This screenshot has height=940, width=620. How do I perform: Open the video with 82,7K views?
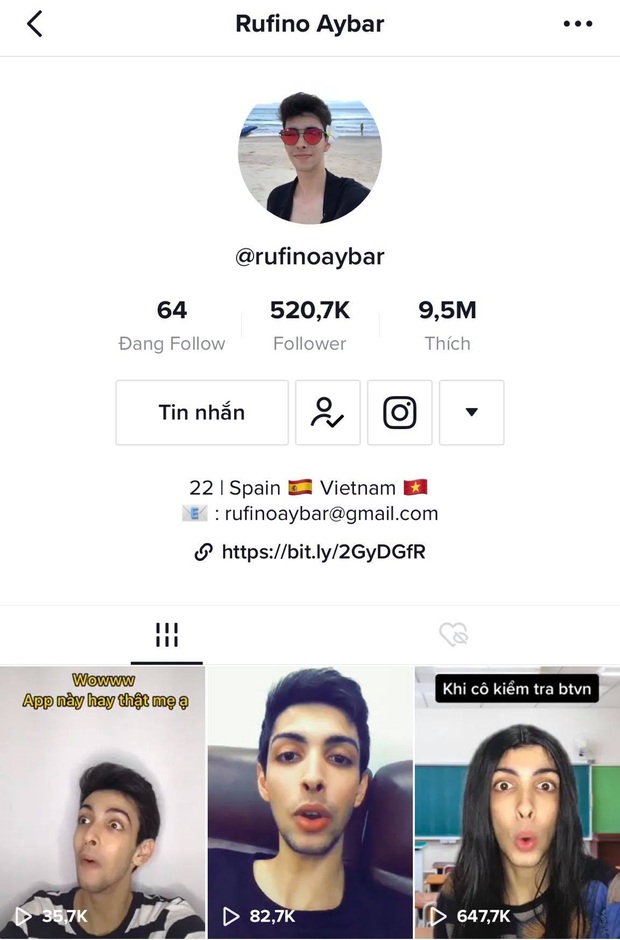pos(310,800)
